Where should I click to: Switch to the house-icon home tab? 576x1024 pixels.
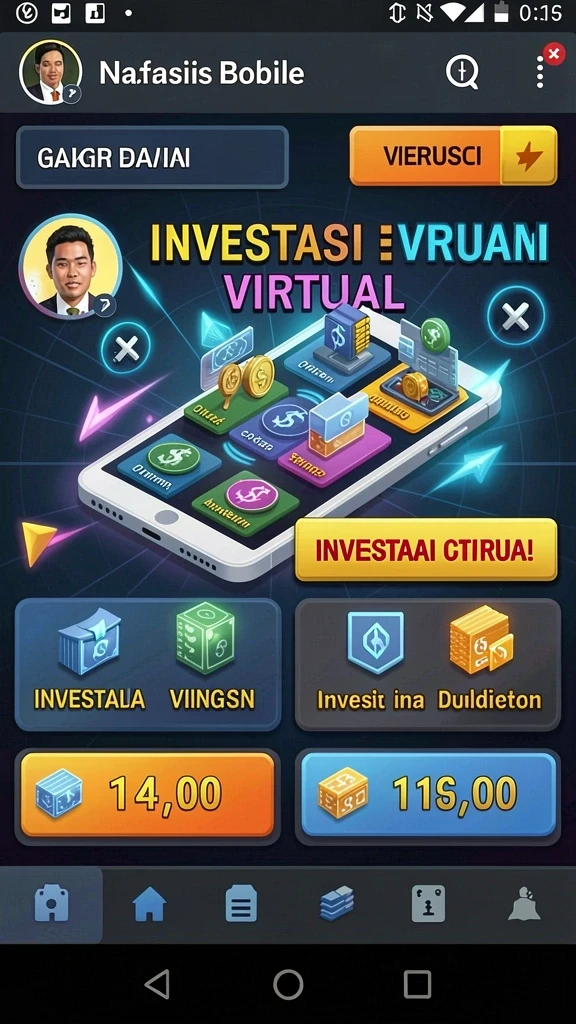coord(150,906)
